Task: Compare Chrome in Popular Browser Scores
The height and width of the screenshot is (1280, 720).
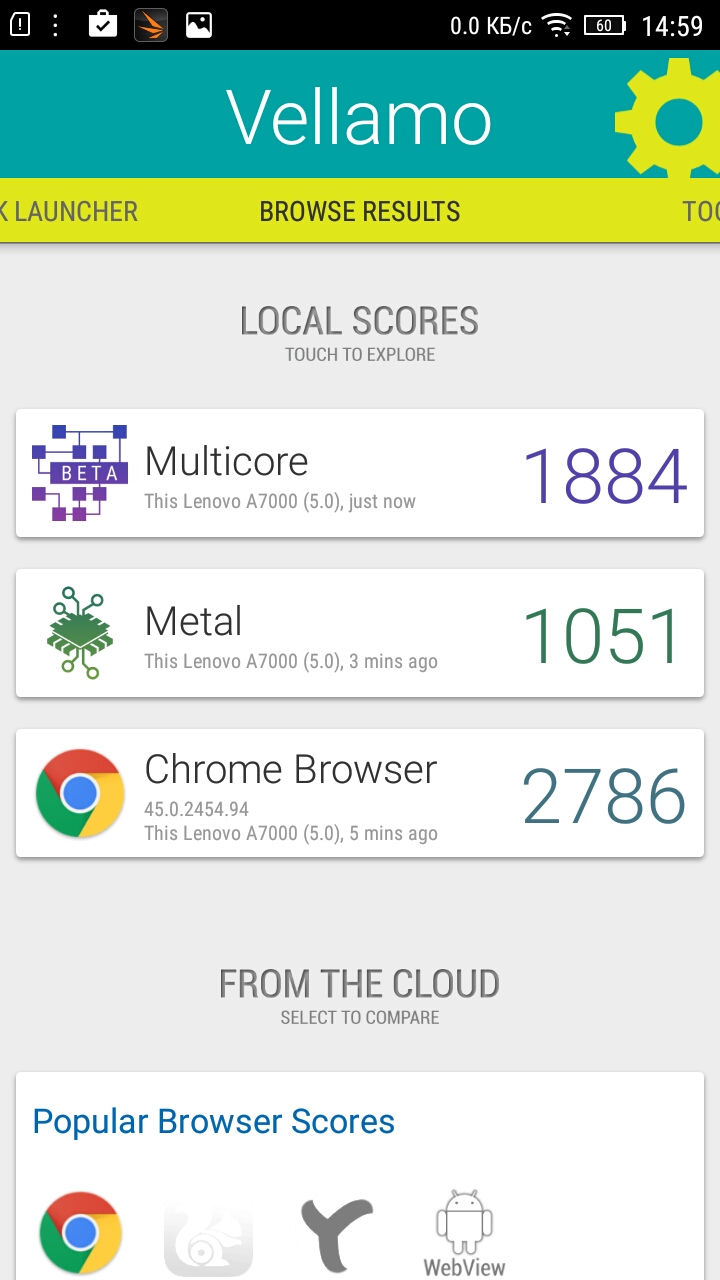Action: 81,1232
